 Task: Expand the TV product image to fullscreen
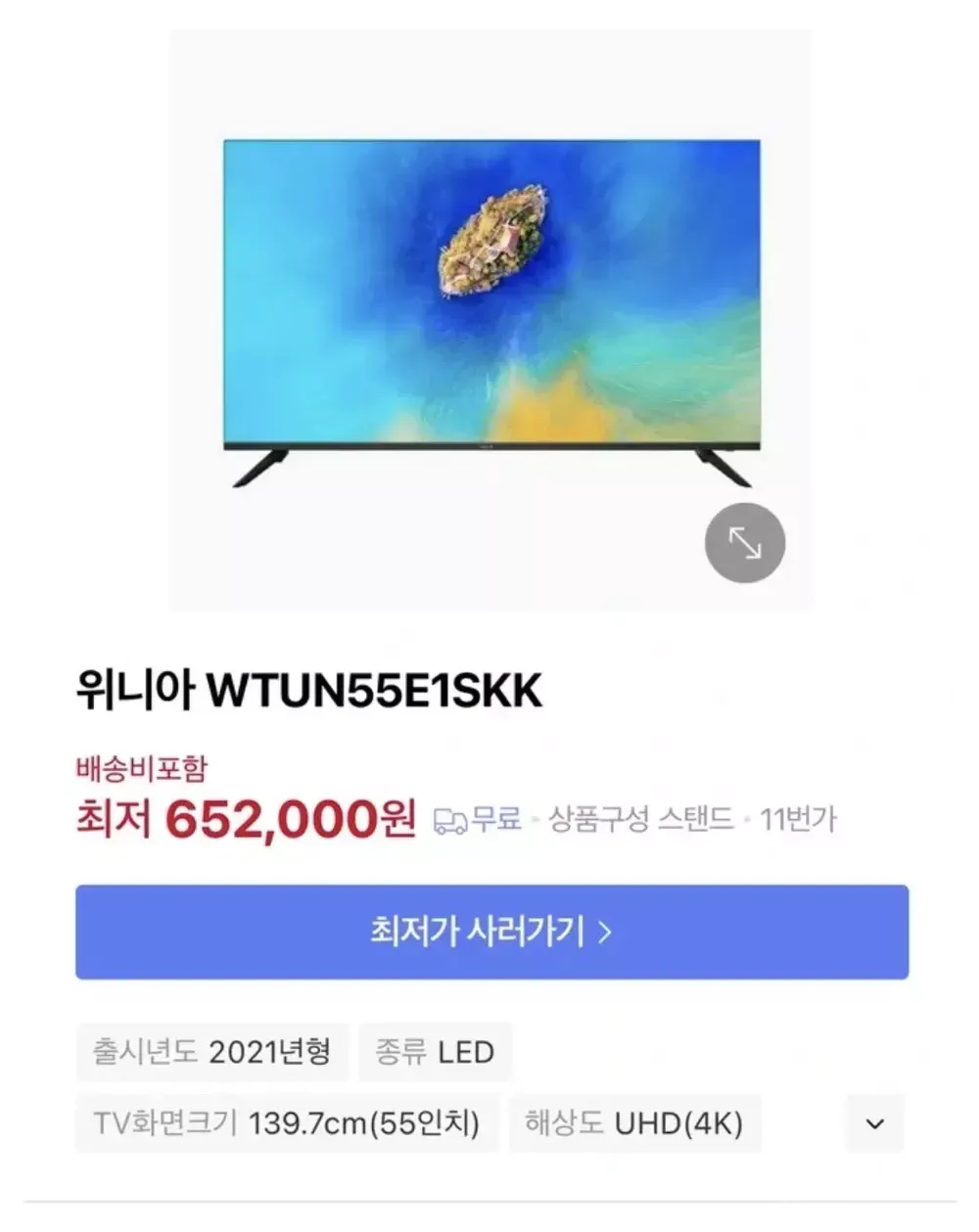point(745,542)
